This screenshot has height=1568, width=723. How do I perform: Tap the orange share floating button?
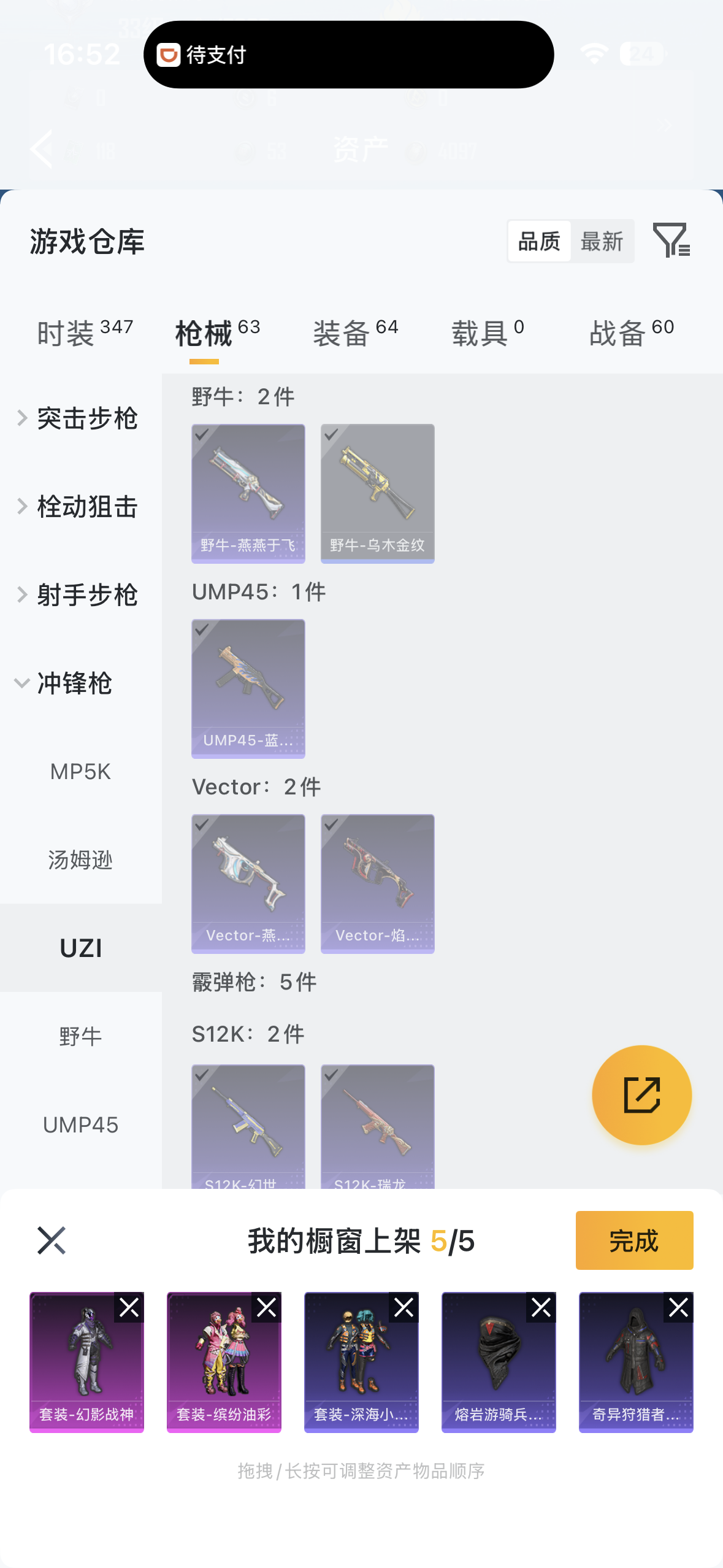[641, 1094]
